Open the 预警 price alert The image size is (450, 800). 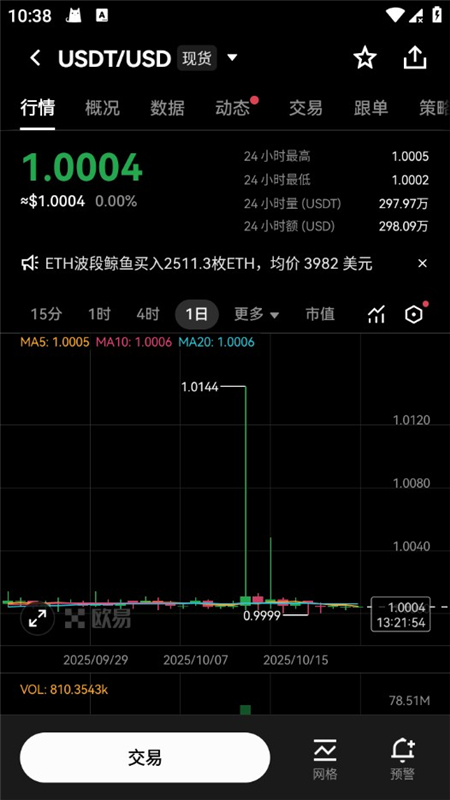coord(403,758)
